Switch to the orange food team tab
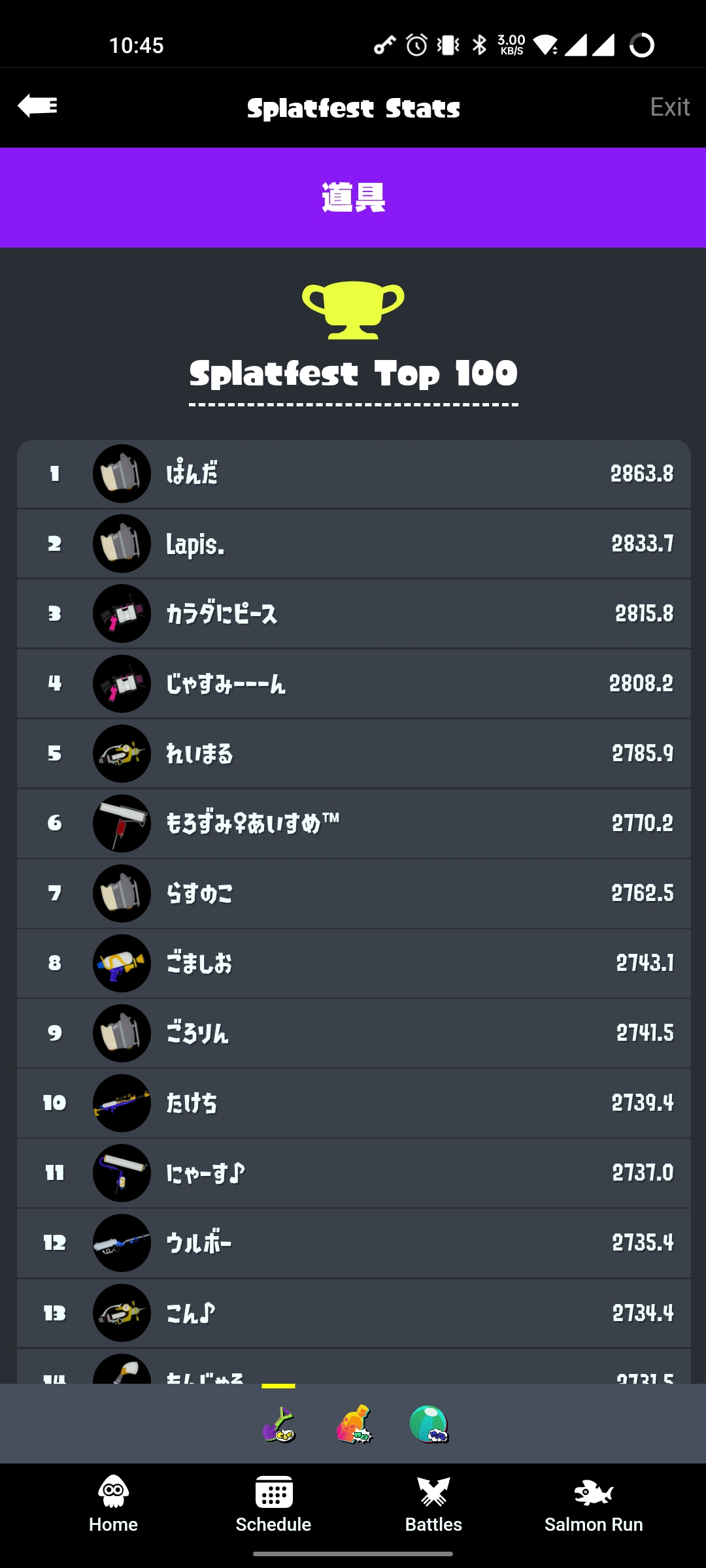 pos(354,1425)
